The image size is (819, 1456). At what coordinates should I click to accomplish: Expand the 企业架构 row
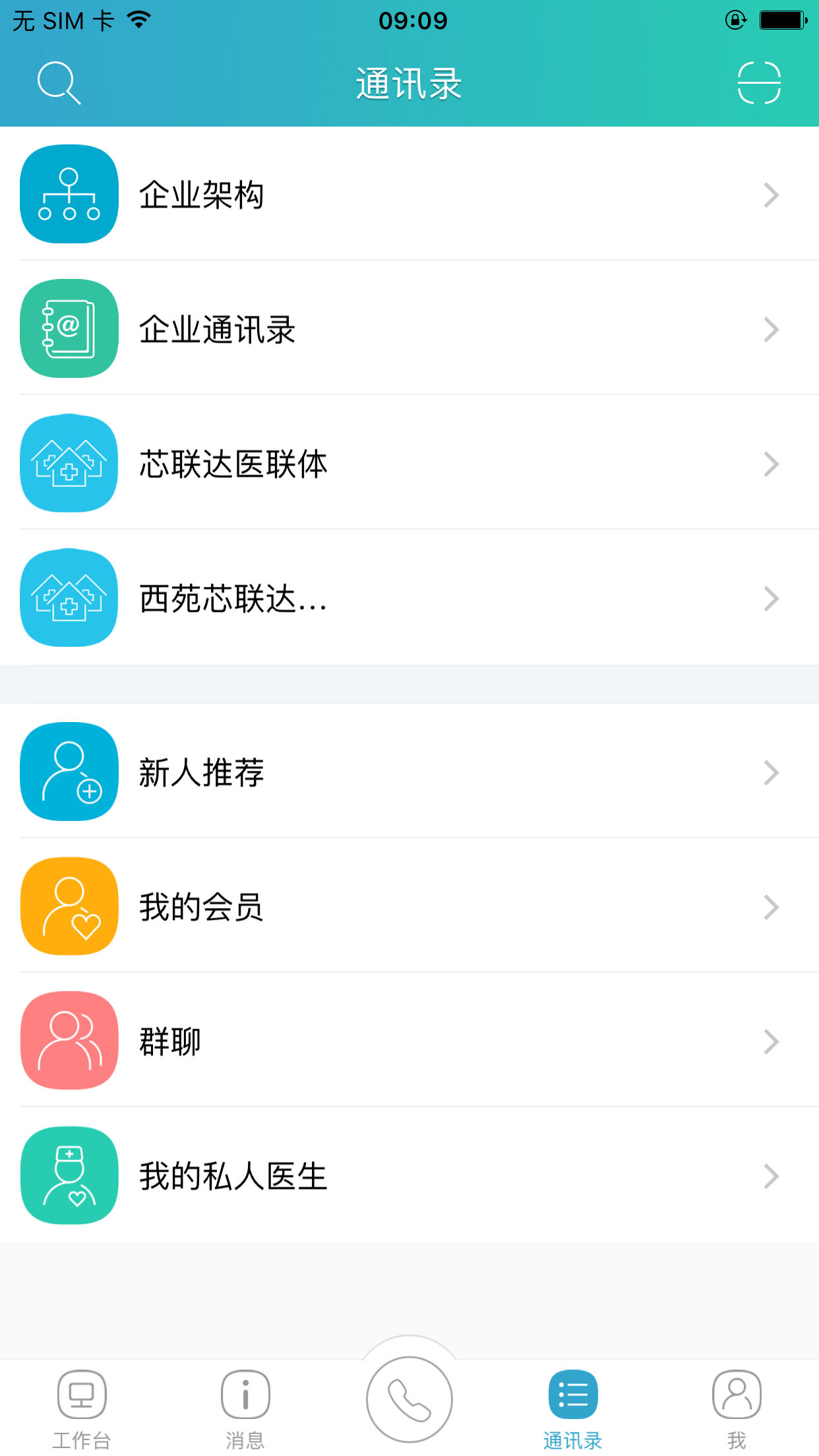coord(772,194)
